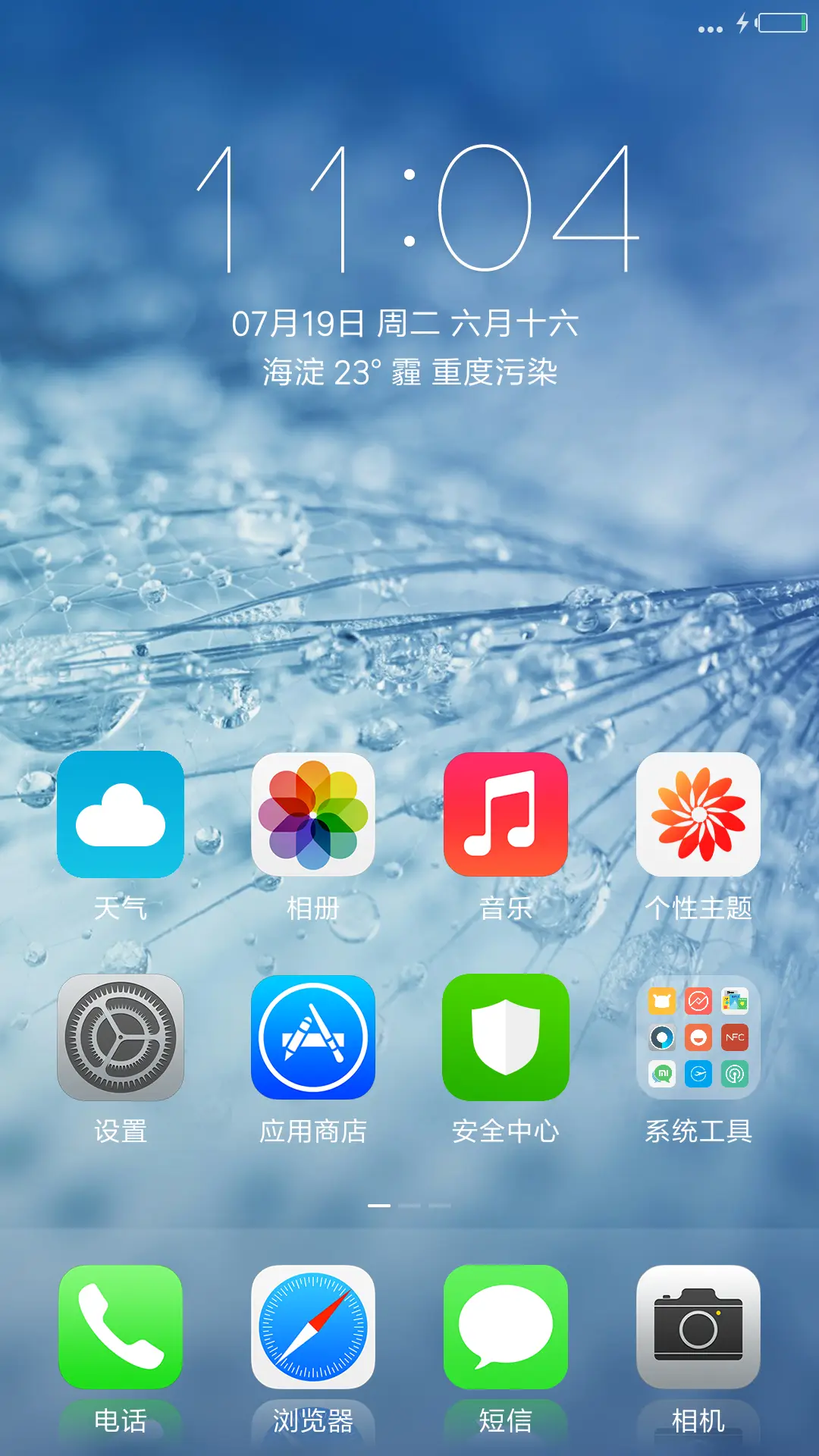Launch the App Store 应用商店
Screen dimensions: 819x1456
coord(314,1039)
